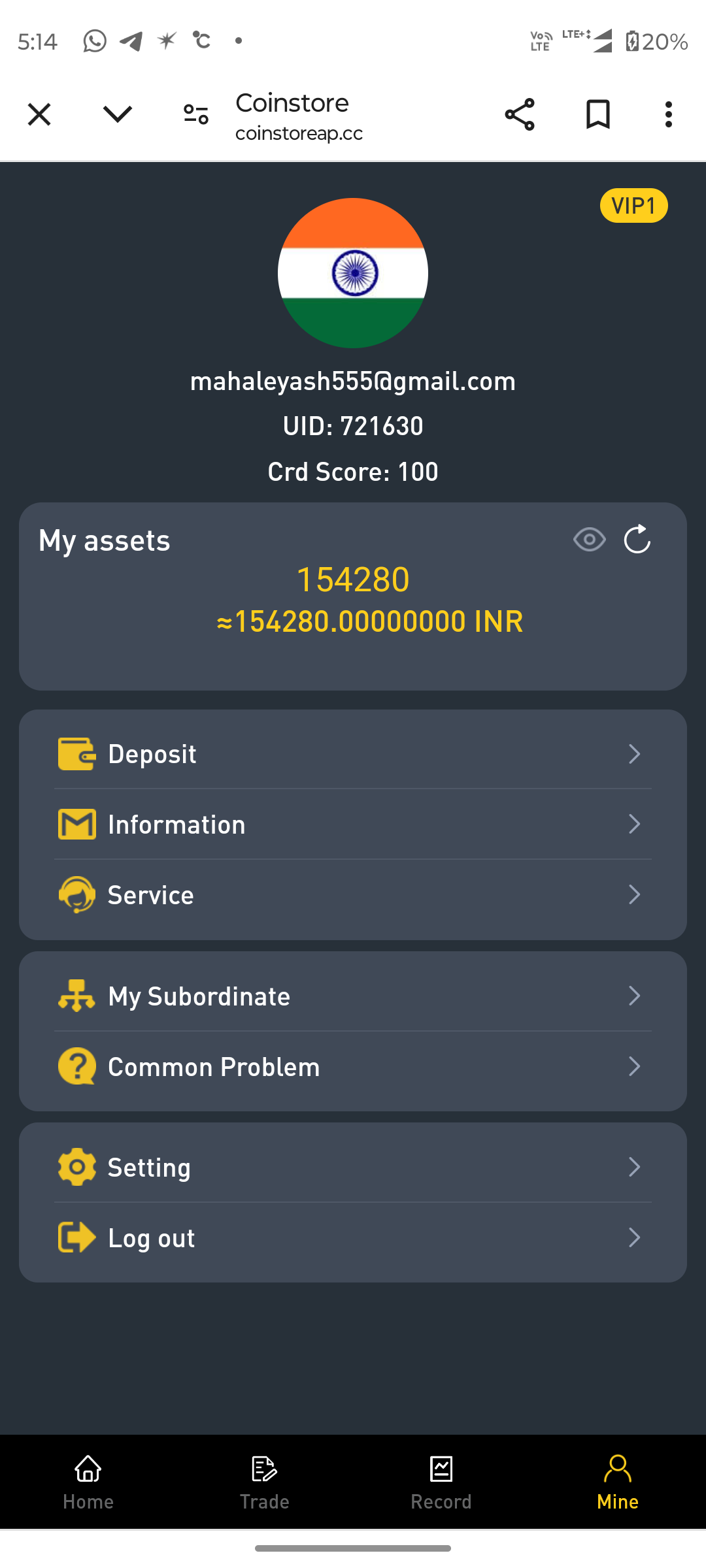Bookmark this page

pos(597,115)
